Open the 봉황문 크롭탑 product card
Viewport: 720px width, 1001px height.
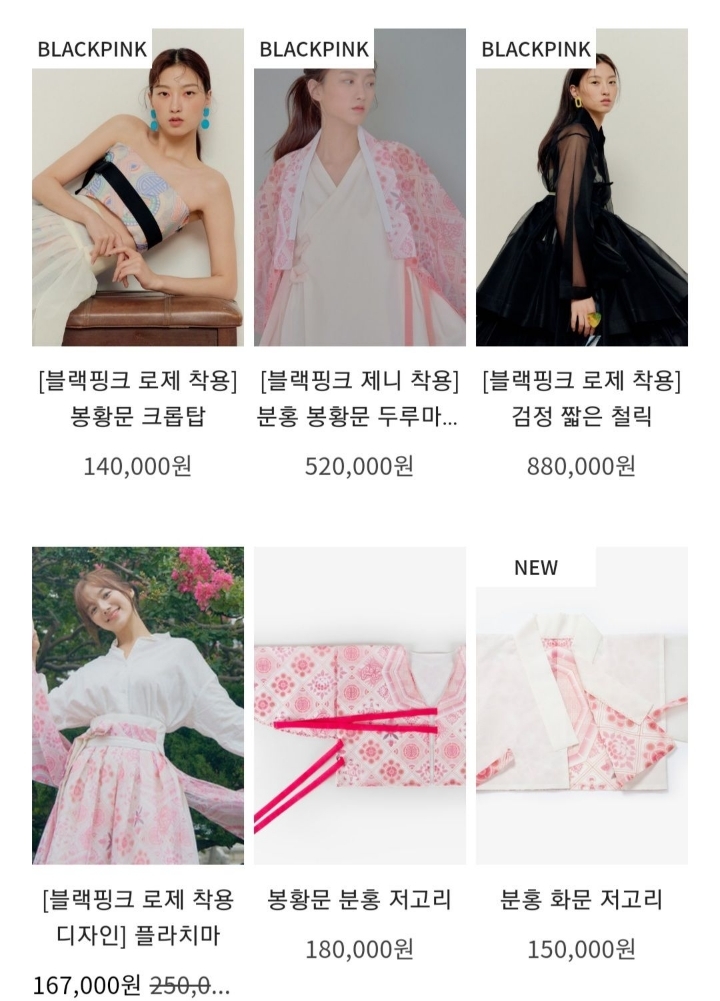[x=137, y=190]
